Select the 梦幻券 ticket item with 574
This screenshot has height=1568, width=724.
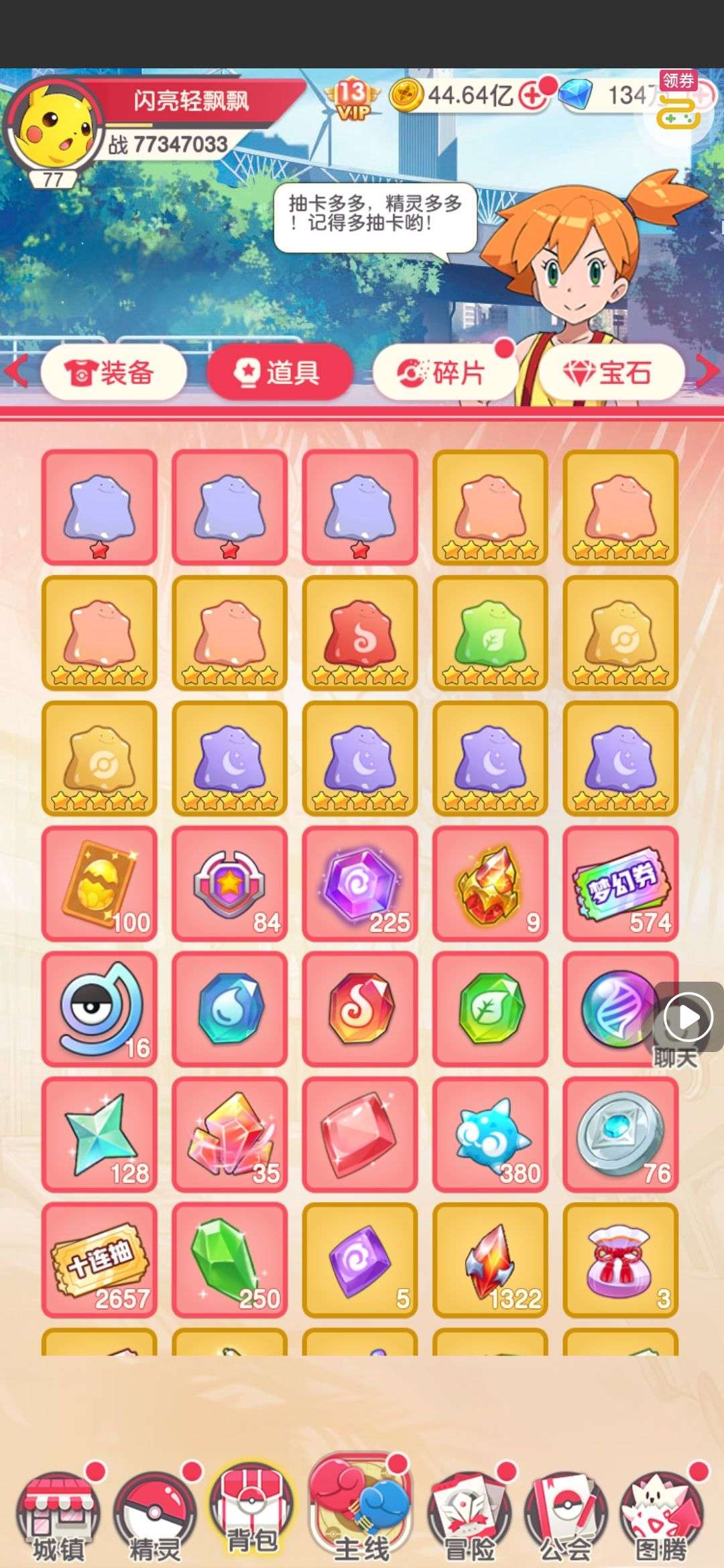coord(621,883)
